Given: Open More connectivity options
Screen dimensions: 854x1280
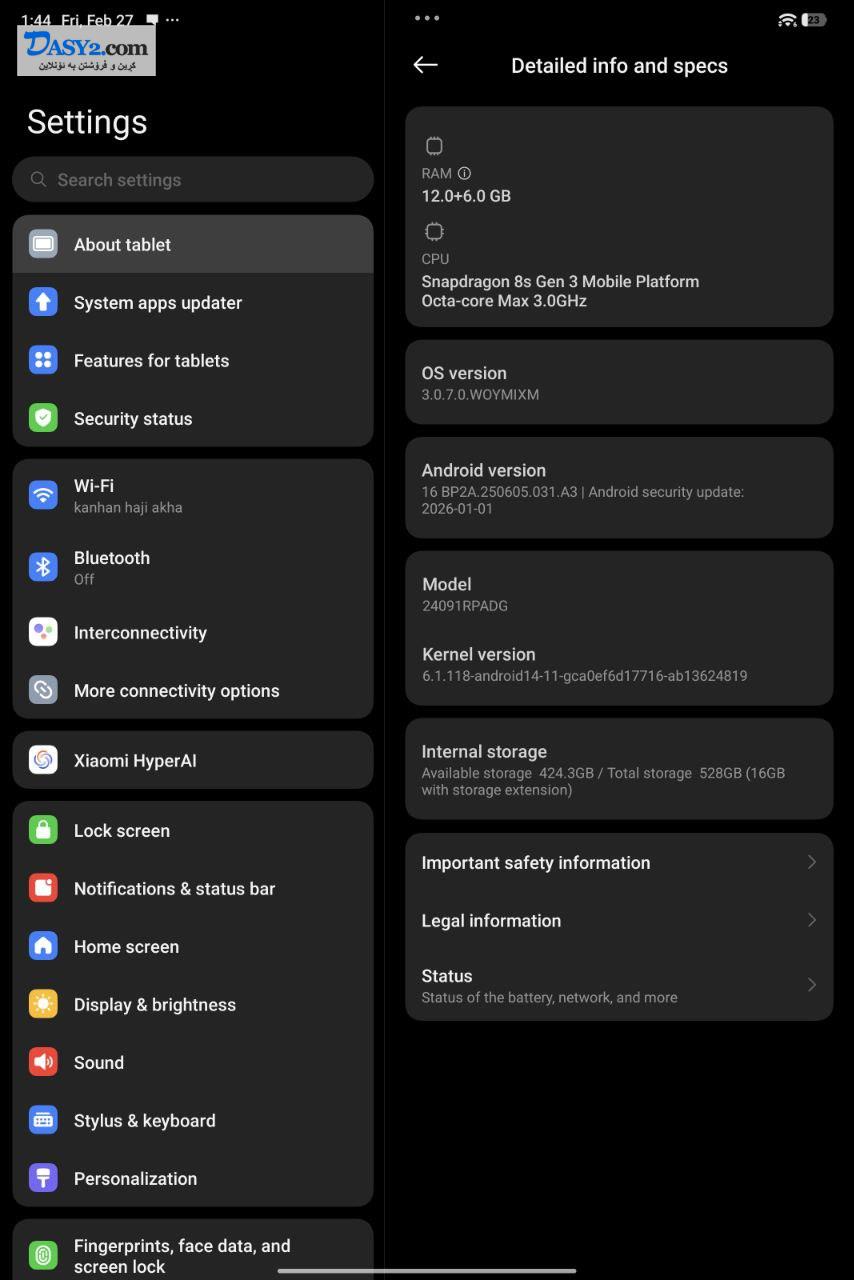Looking at the screenshot, I should [x=192, y=690].
